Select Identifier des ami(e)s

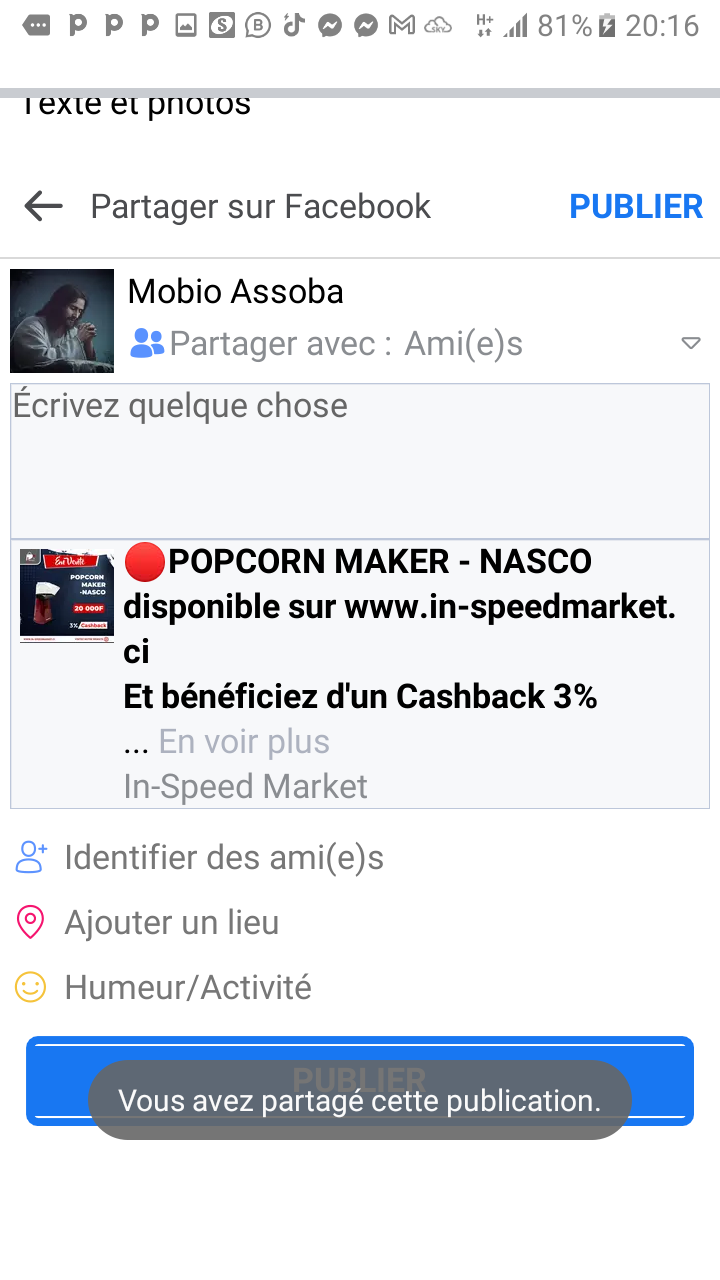223,858
